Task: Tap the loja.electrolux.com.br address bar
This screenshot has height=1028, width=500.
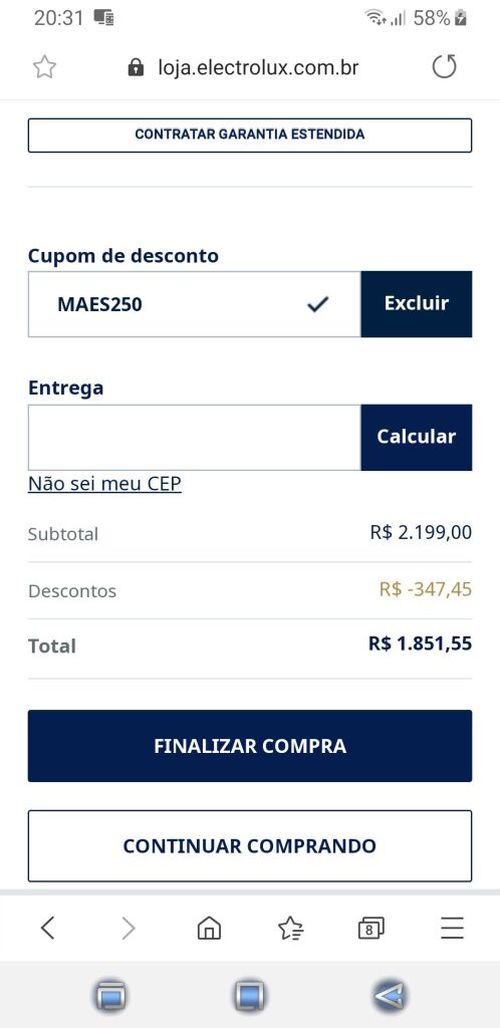Action: pos(258,67)
